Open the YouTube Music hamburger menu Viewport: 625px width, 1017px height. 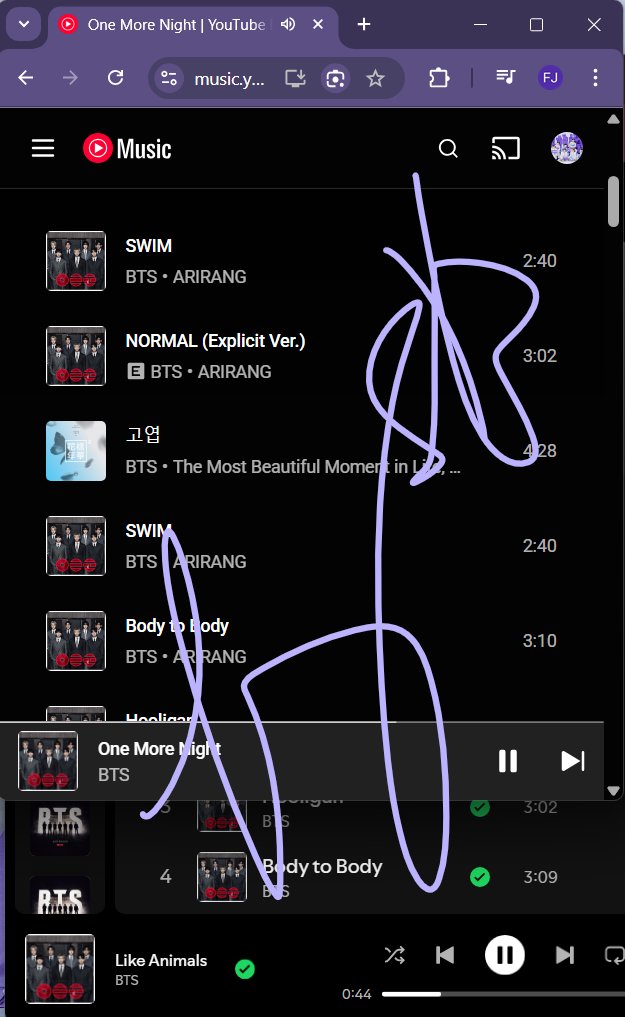[43, 149]
